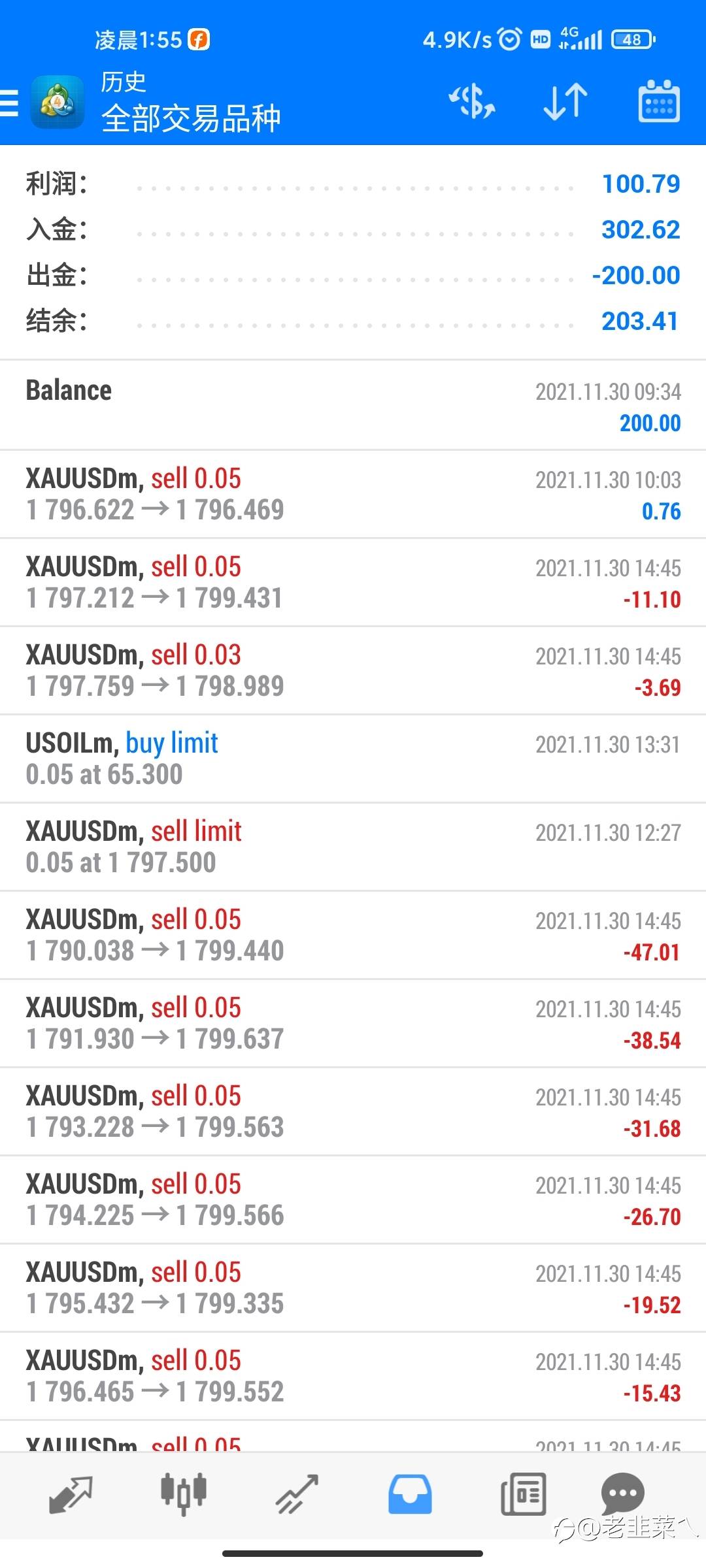View the trade with loss -38.54
This screenshot has height=1568, width=706.
353,1023
